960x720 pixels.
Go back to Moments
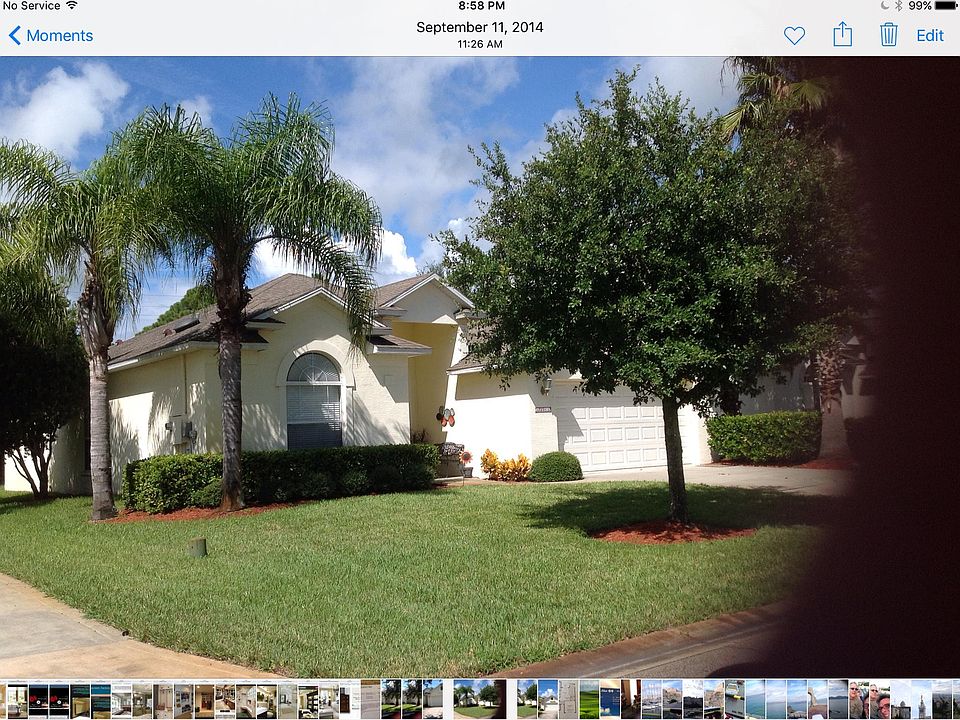pyautogui.click(x=50, y=35)
